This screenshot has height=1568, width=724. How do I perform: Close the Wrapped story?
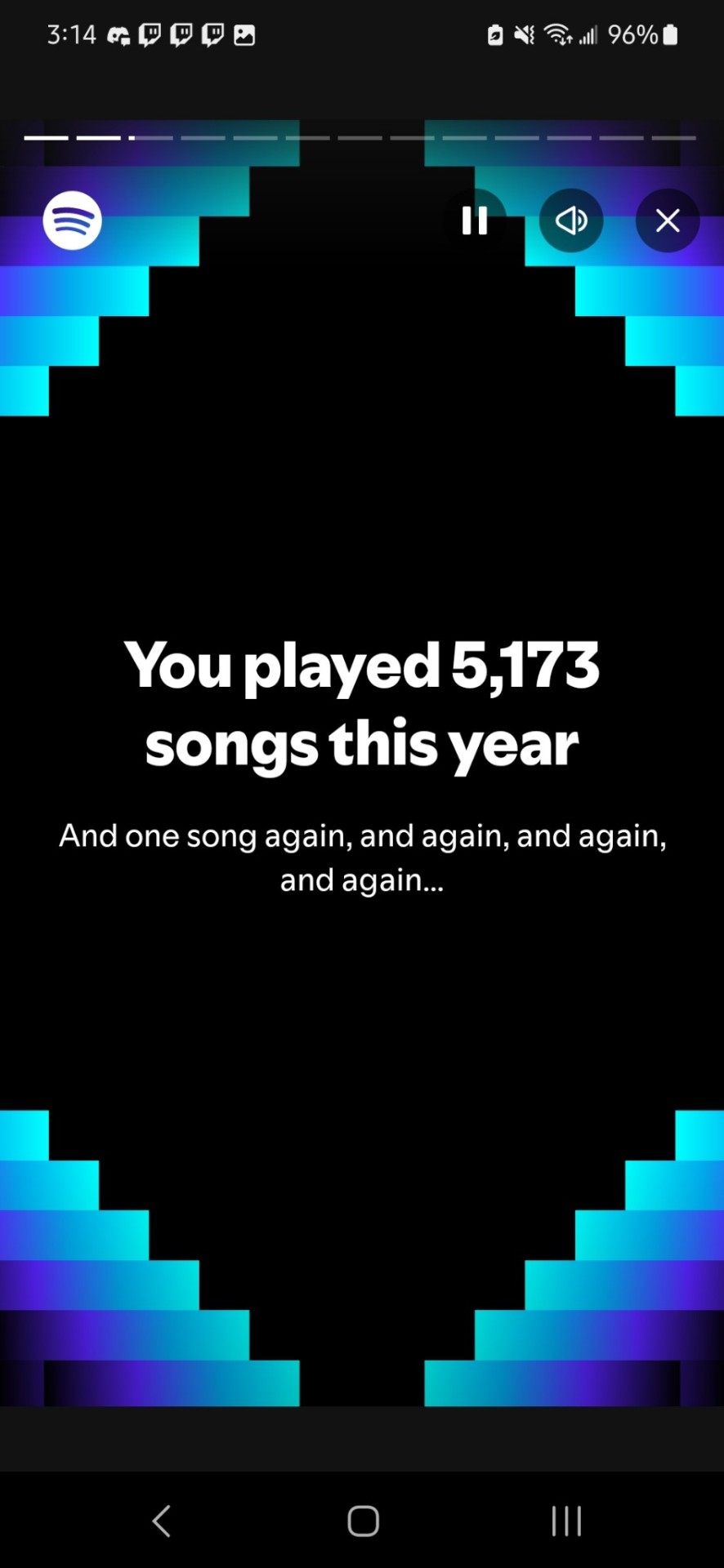pos(668,220)
